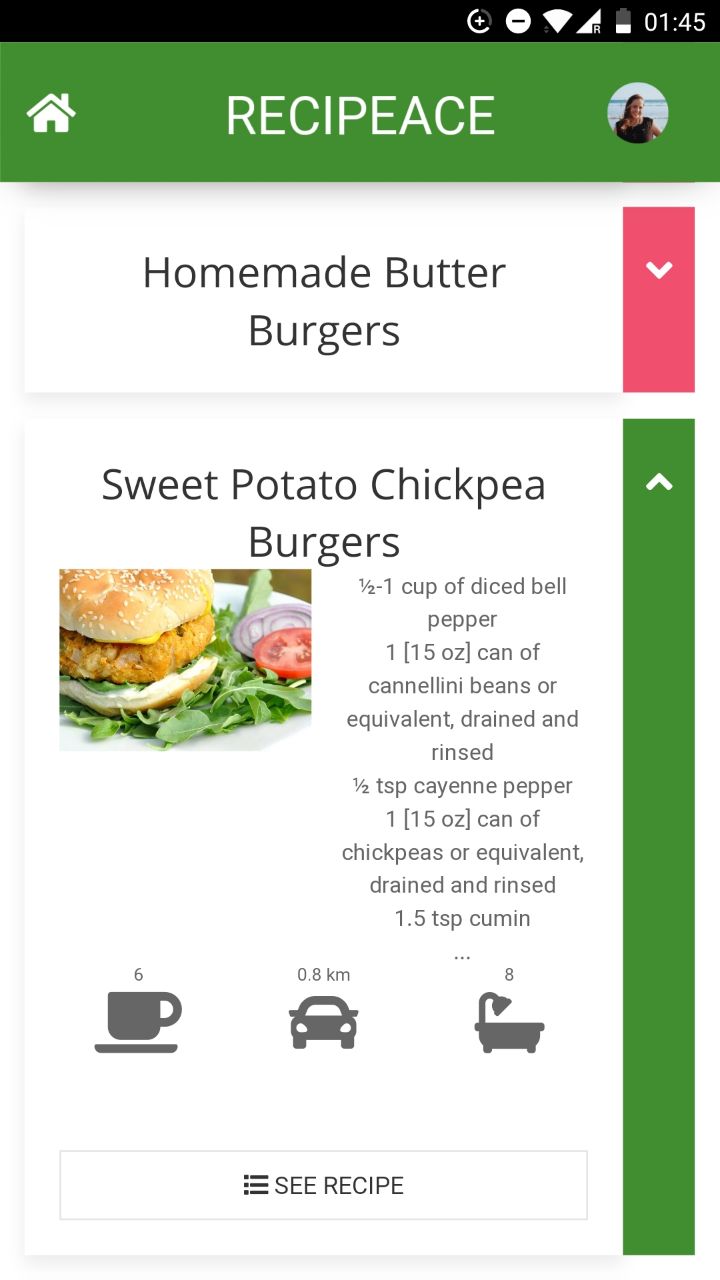Go to the home page
Screen dimensions: 720x1280
[x=51, y=114]
